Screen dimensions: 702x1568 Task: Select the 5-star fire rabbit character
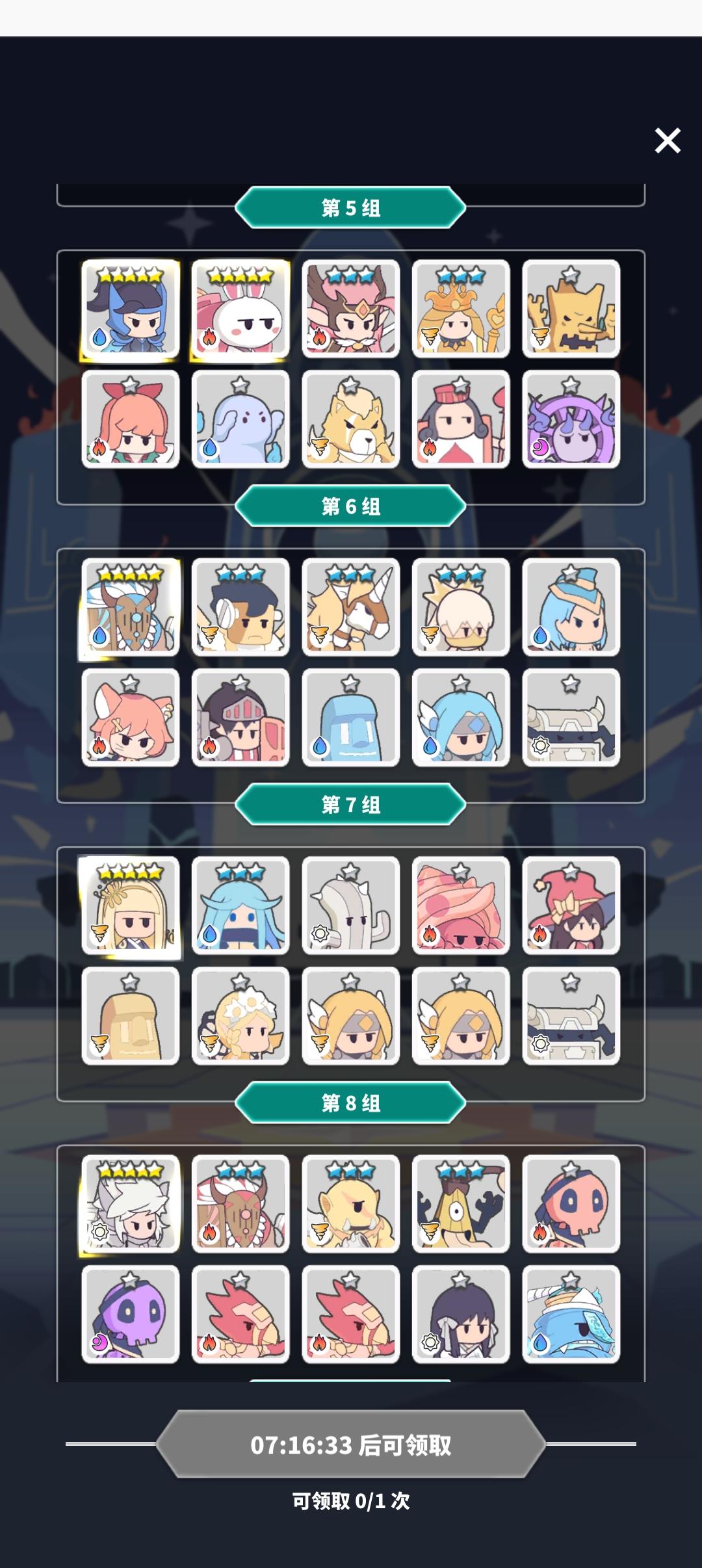239,310
